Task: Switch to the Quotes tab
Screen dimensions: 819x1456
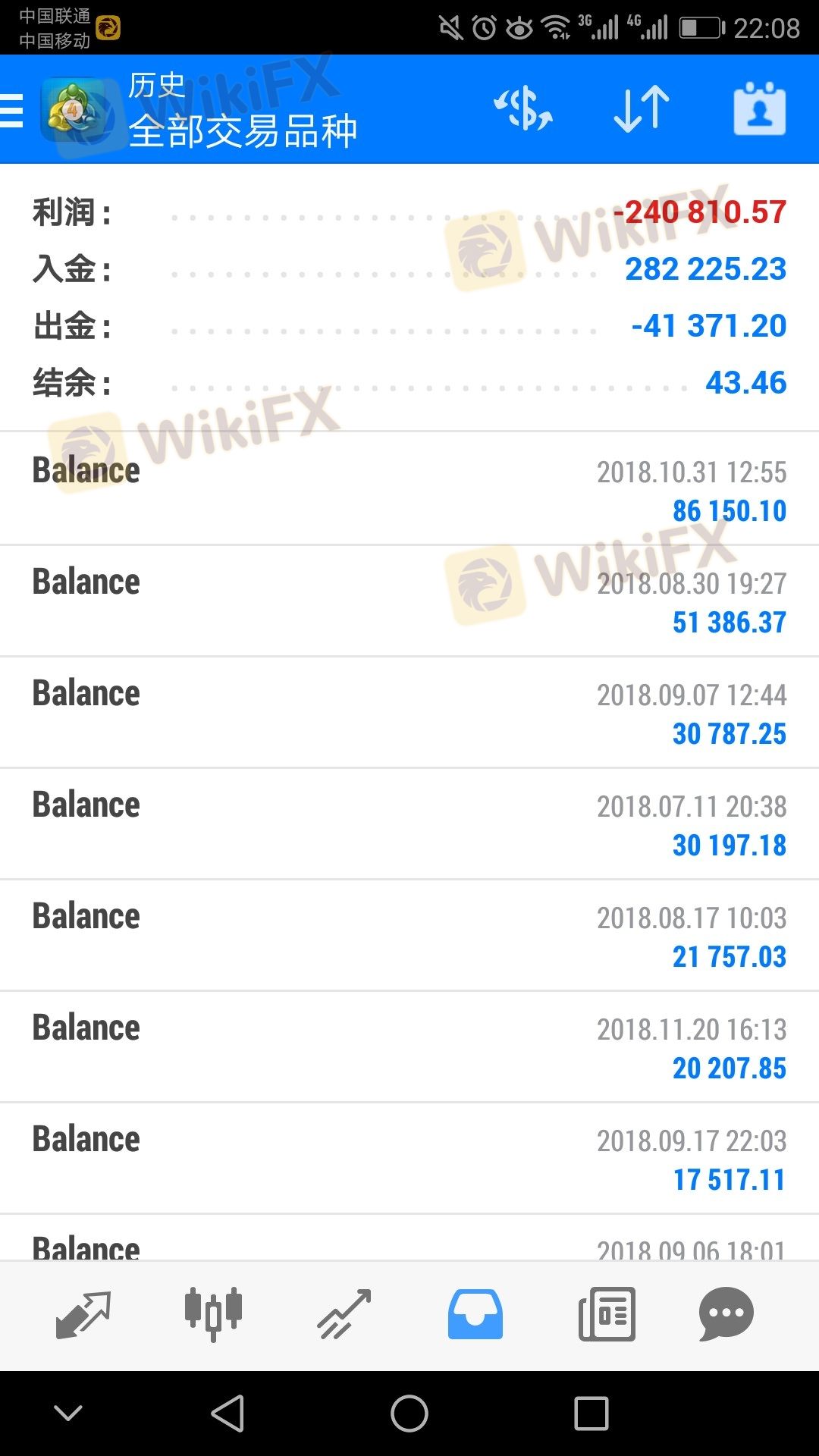Action: click(x=83, y=1314)
